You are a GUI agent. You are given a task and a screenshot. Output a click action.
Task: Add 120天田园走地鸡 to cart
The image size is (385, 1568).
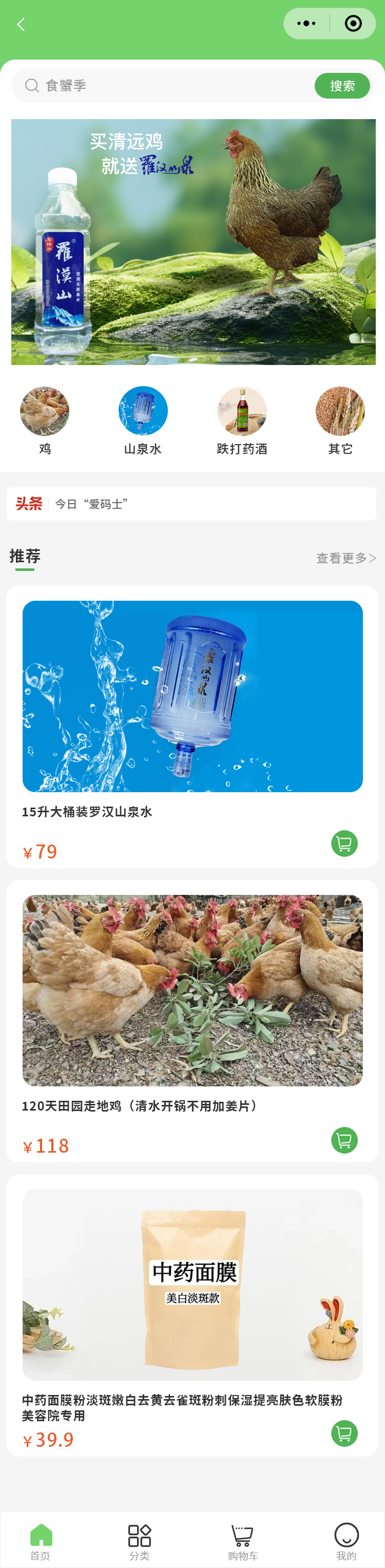[344, 1140]
